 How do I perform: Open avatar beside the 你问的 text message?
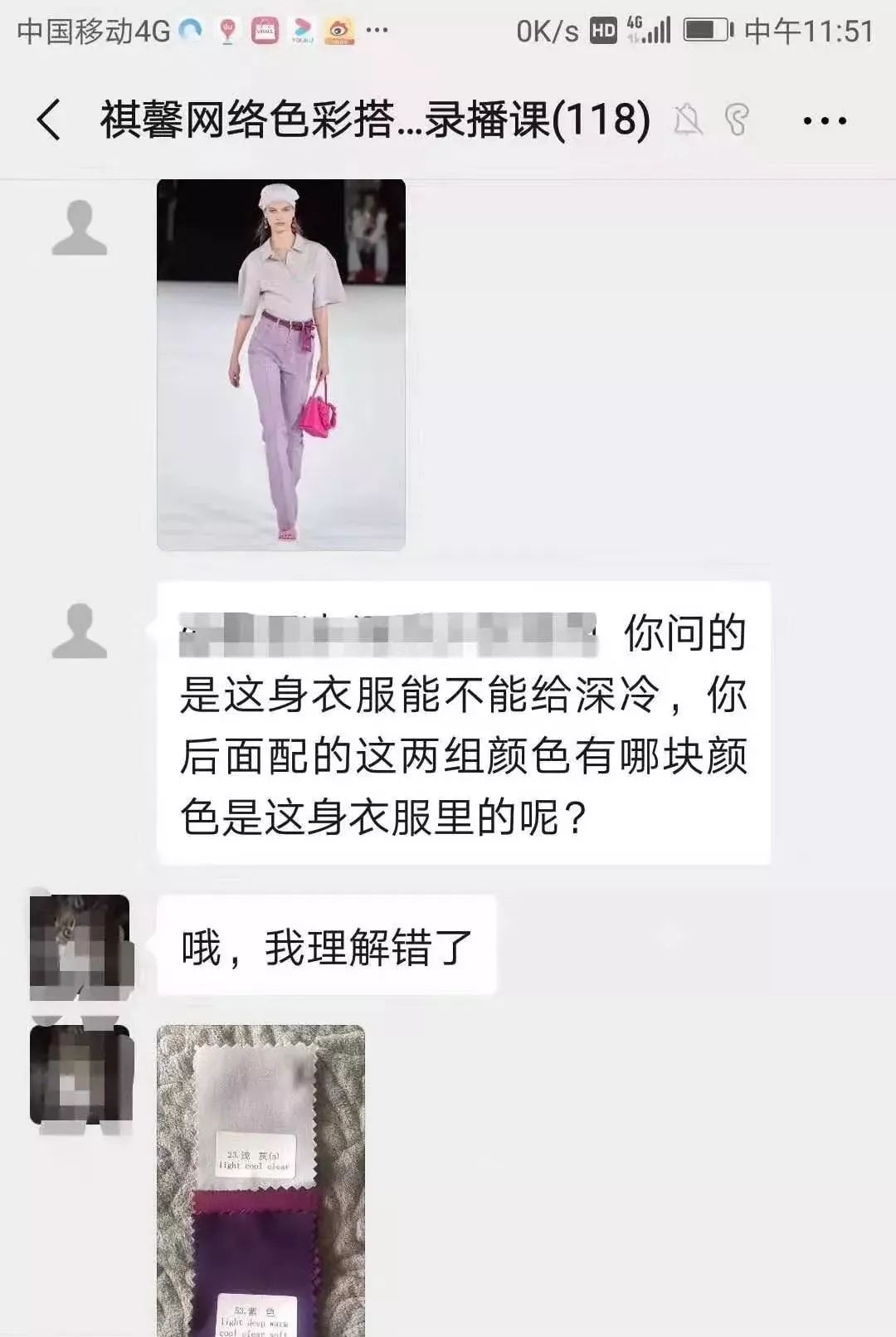80,631
